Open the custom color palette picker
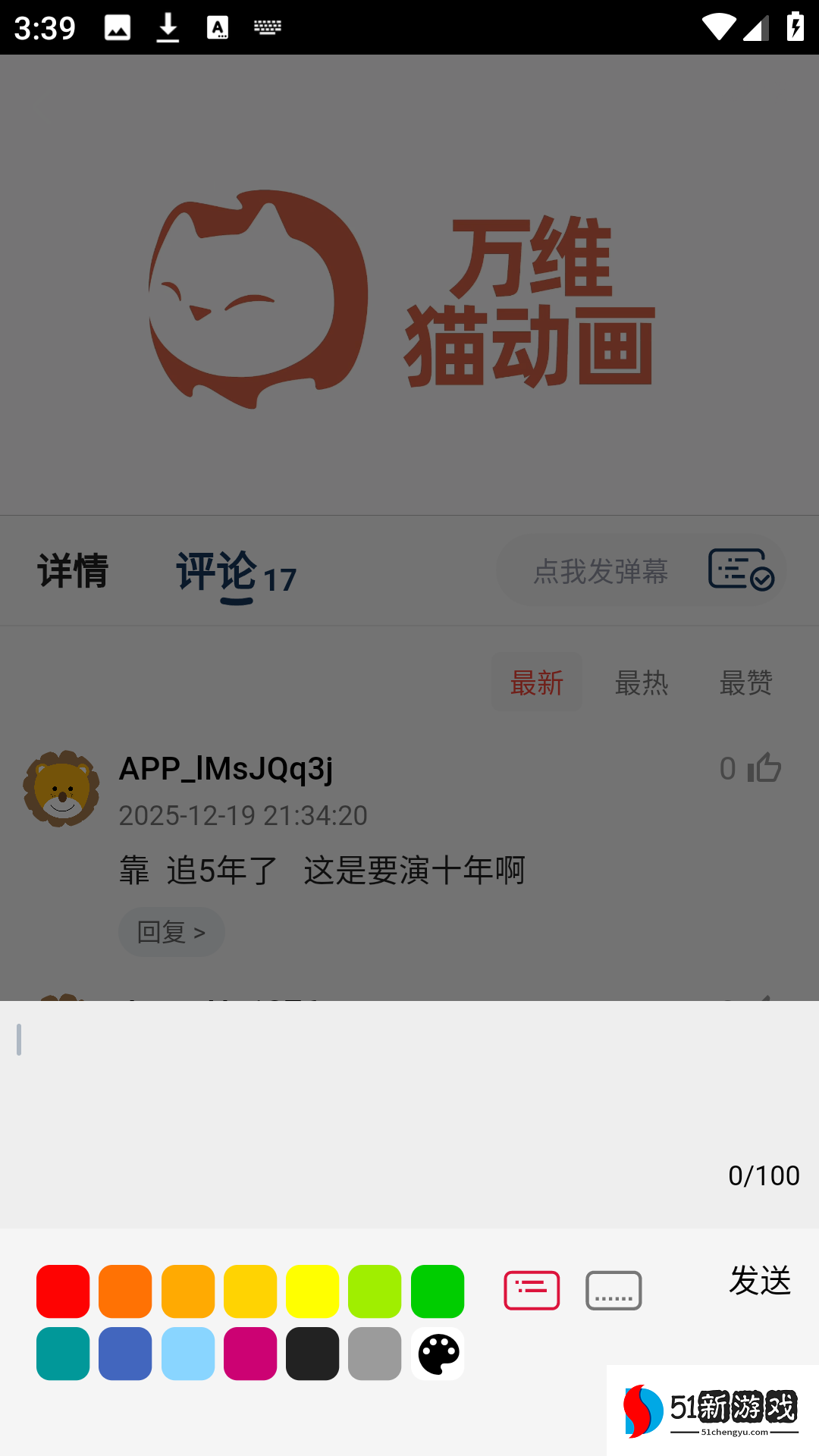The height and width of the screenshot is (1456, 819). point(438,1354)
